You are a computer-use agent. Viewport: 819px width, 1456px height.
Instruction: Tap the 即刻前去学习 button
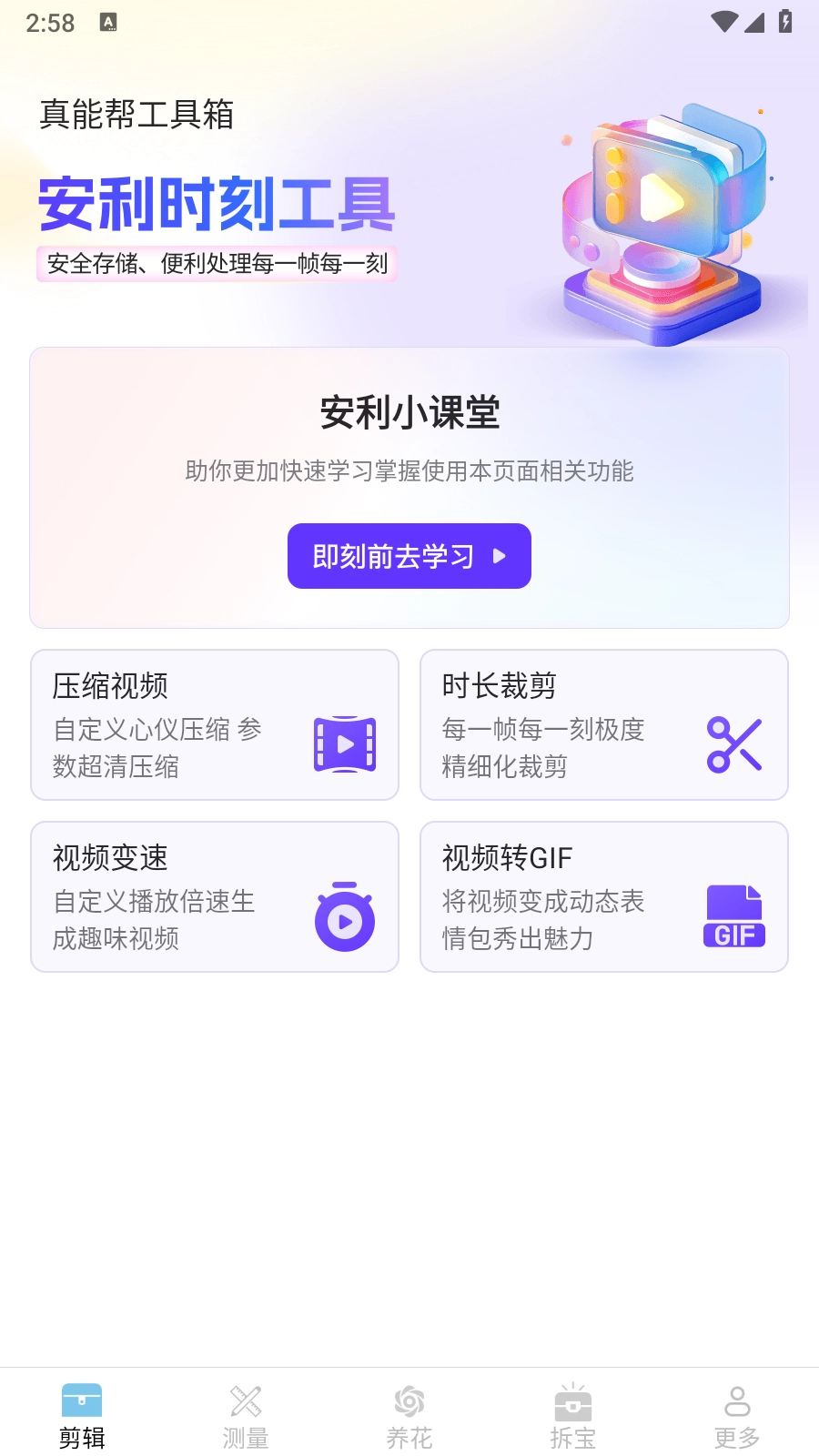coord(409,556)
